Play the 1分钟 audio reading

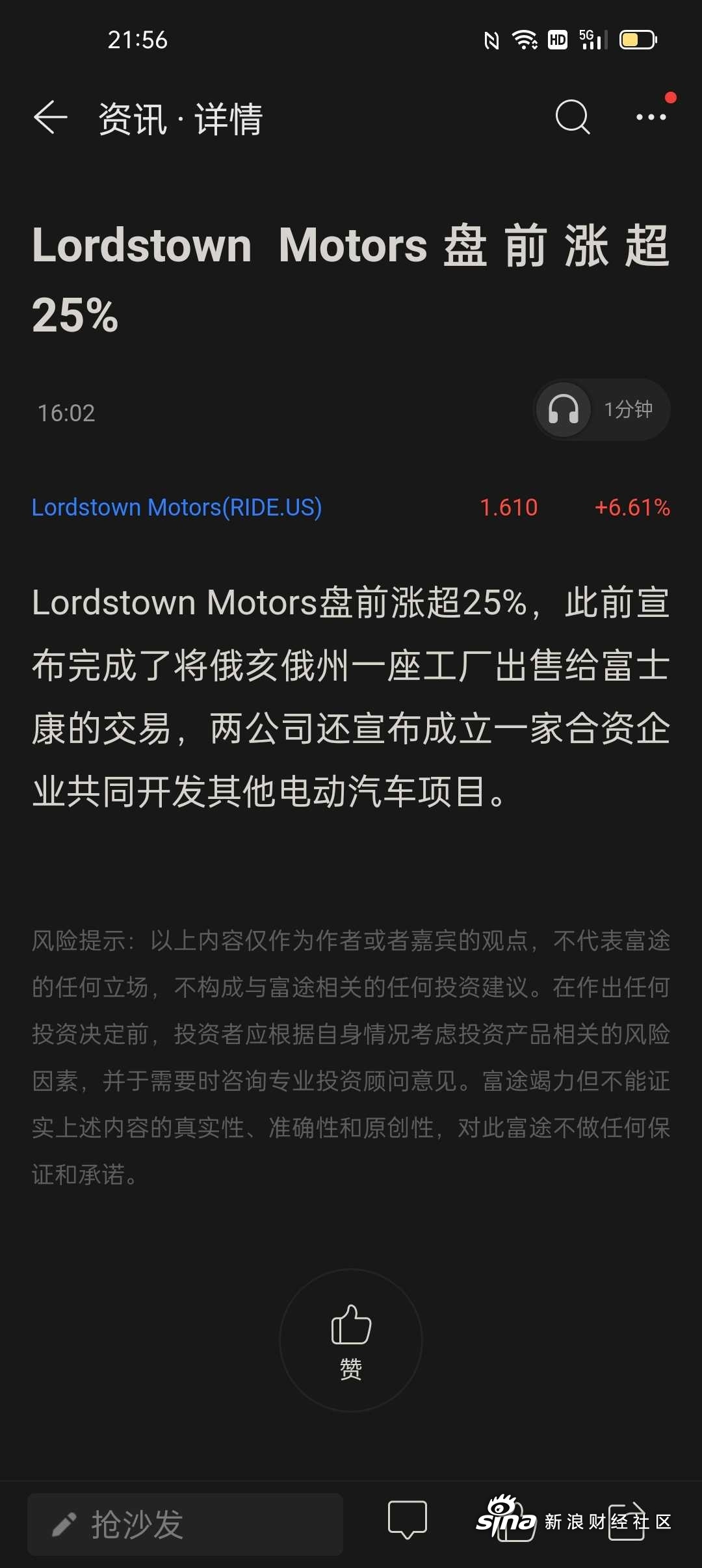tap(601, 410)
